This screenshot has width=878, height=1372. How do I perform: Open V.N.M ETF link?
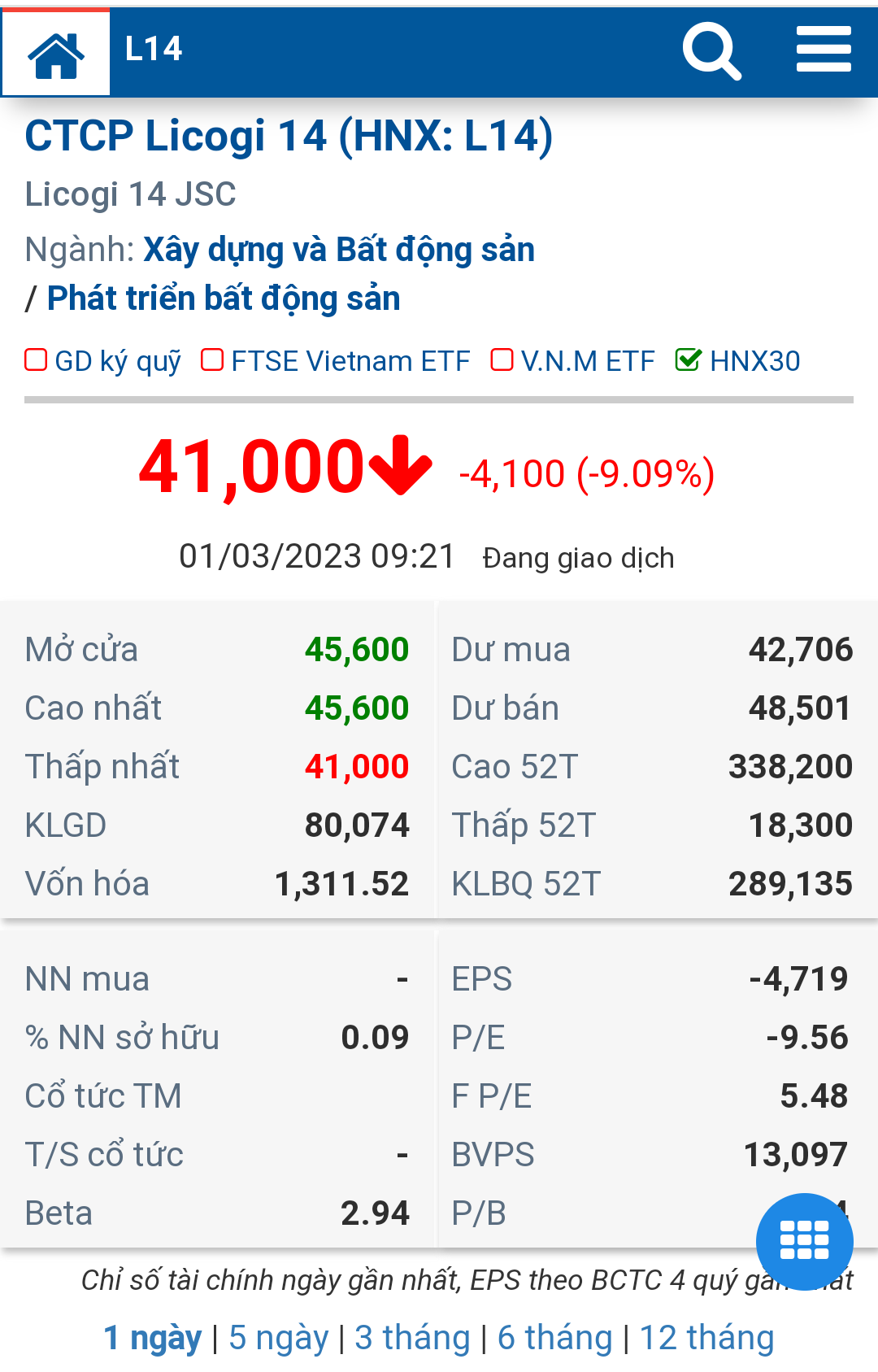point(587,360)
